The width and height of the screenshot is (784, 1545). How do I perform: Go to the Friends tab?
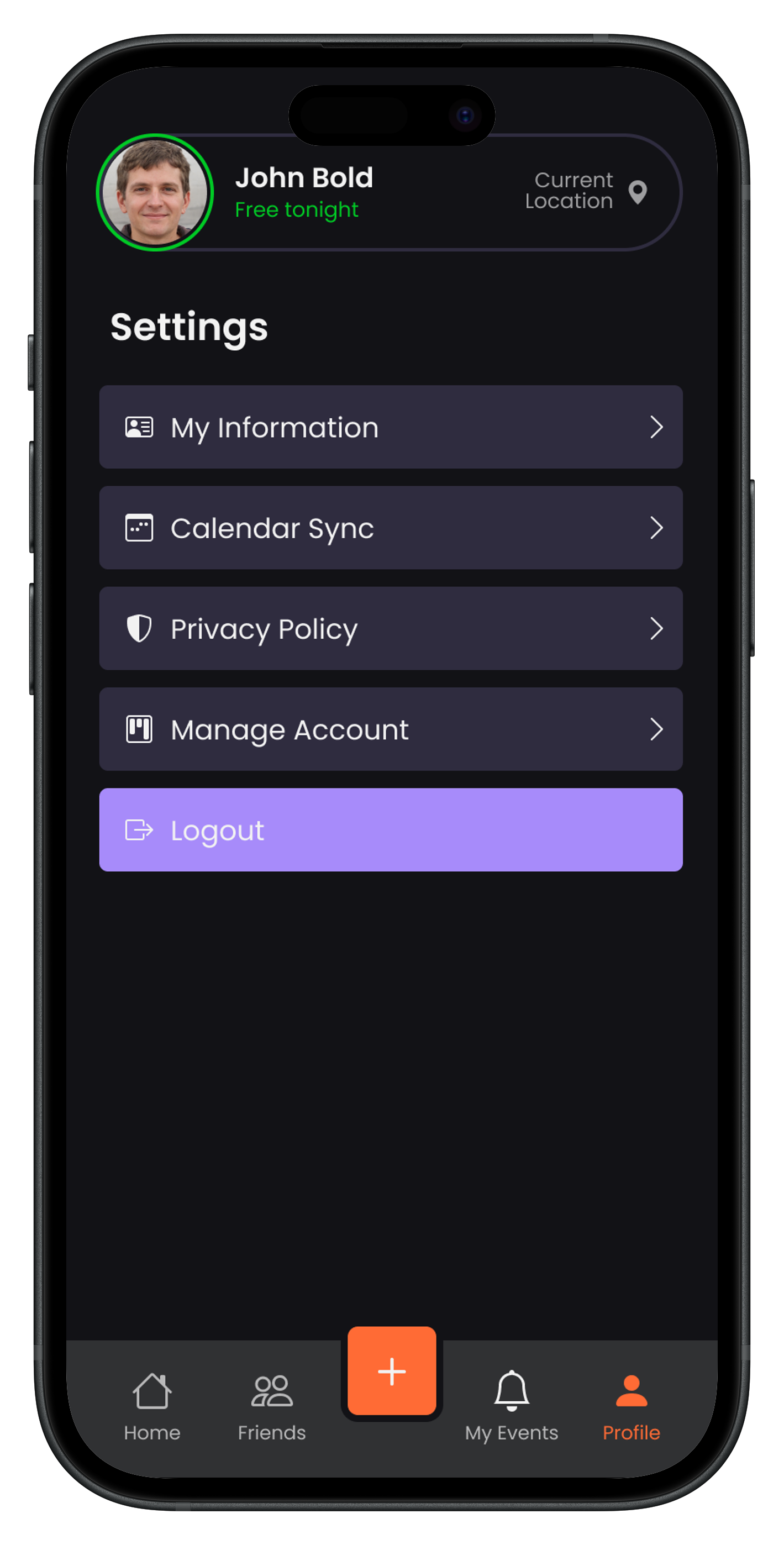(272, 1406)
